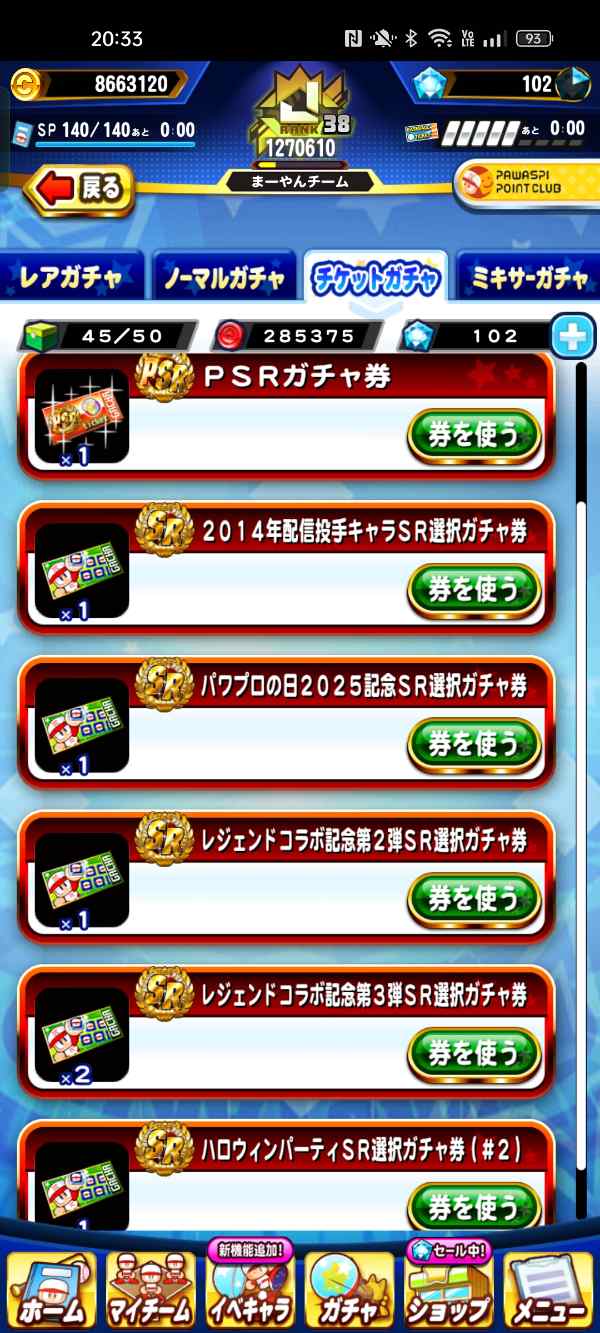Add more gems with the plus icon
The image size is (600, 1333).
pos(573,336)
